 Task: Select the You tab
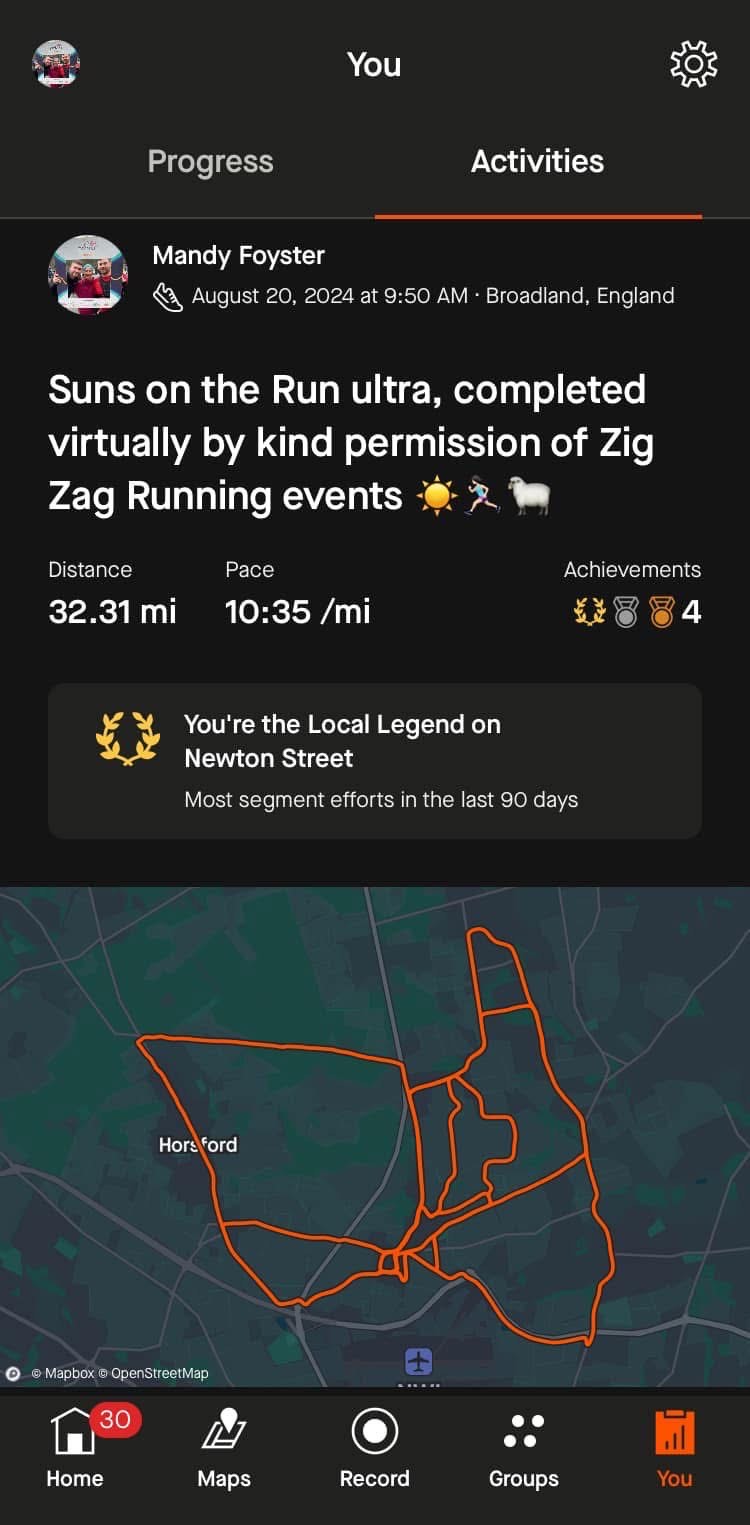674,1447
